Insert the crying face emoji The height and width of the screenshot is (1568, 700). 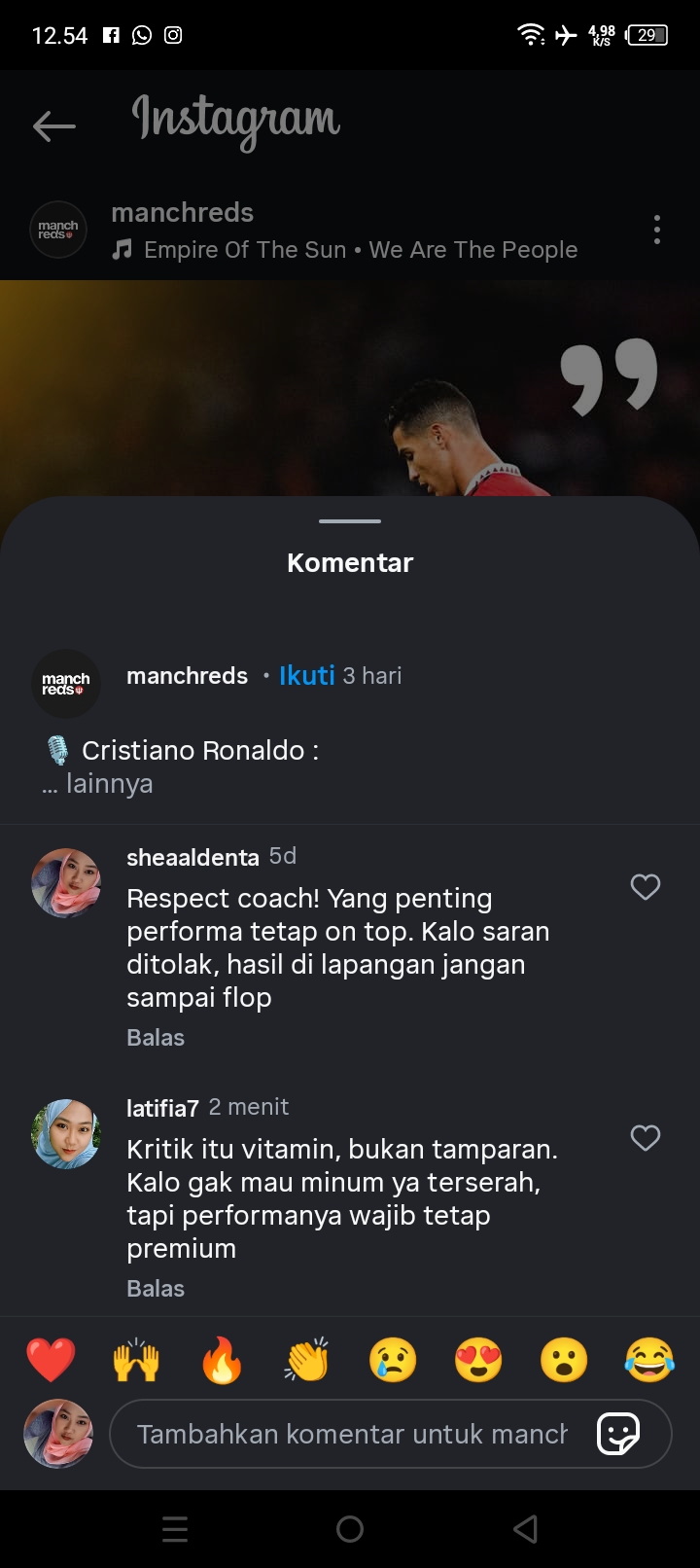click(393, 1360)
